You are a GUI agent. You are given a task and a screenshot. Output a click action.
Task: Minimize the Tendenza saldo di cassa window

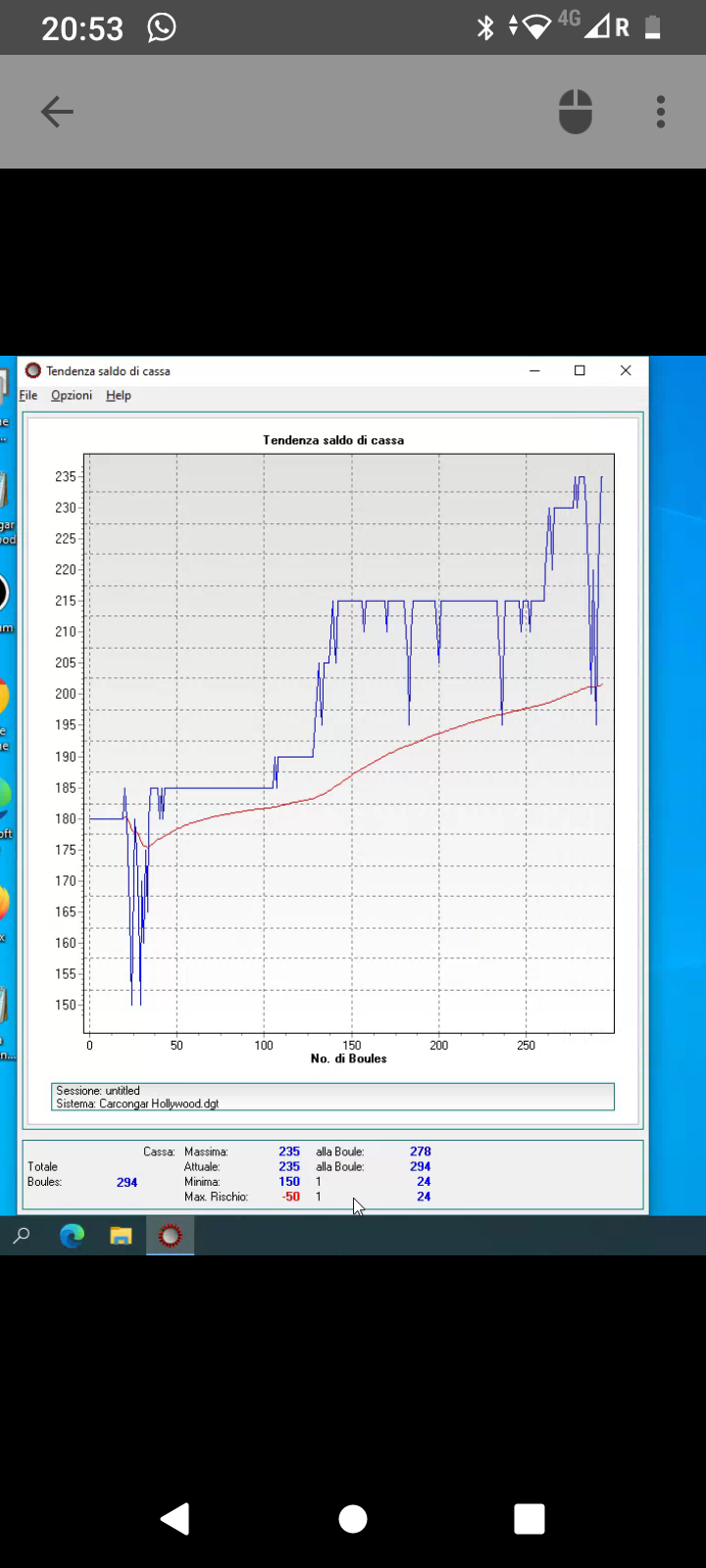(534, 370)
